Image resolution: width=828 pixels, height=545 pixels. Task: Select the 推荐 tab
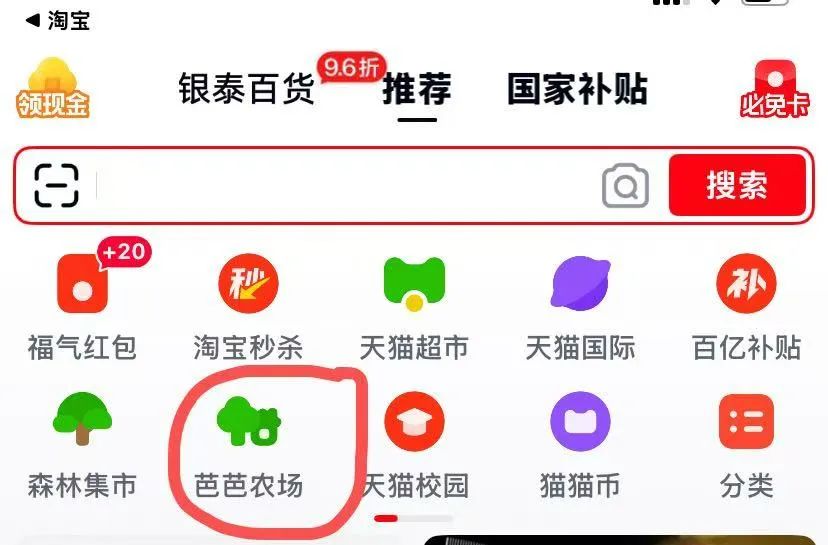coord(417,88)
